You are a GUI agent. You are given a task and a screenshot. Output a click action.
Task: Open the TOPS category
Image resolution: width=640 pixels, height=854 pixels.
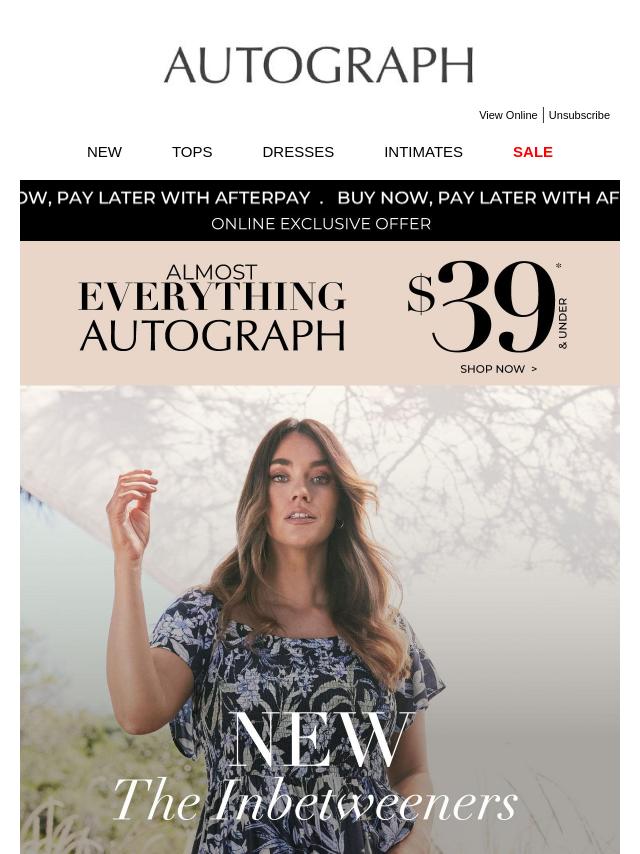(192, 152)
